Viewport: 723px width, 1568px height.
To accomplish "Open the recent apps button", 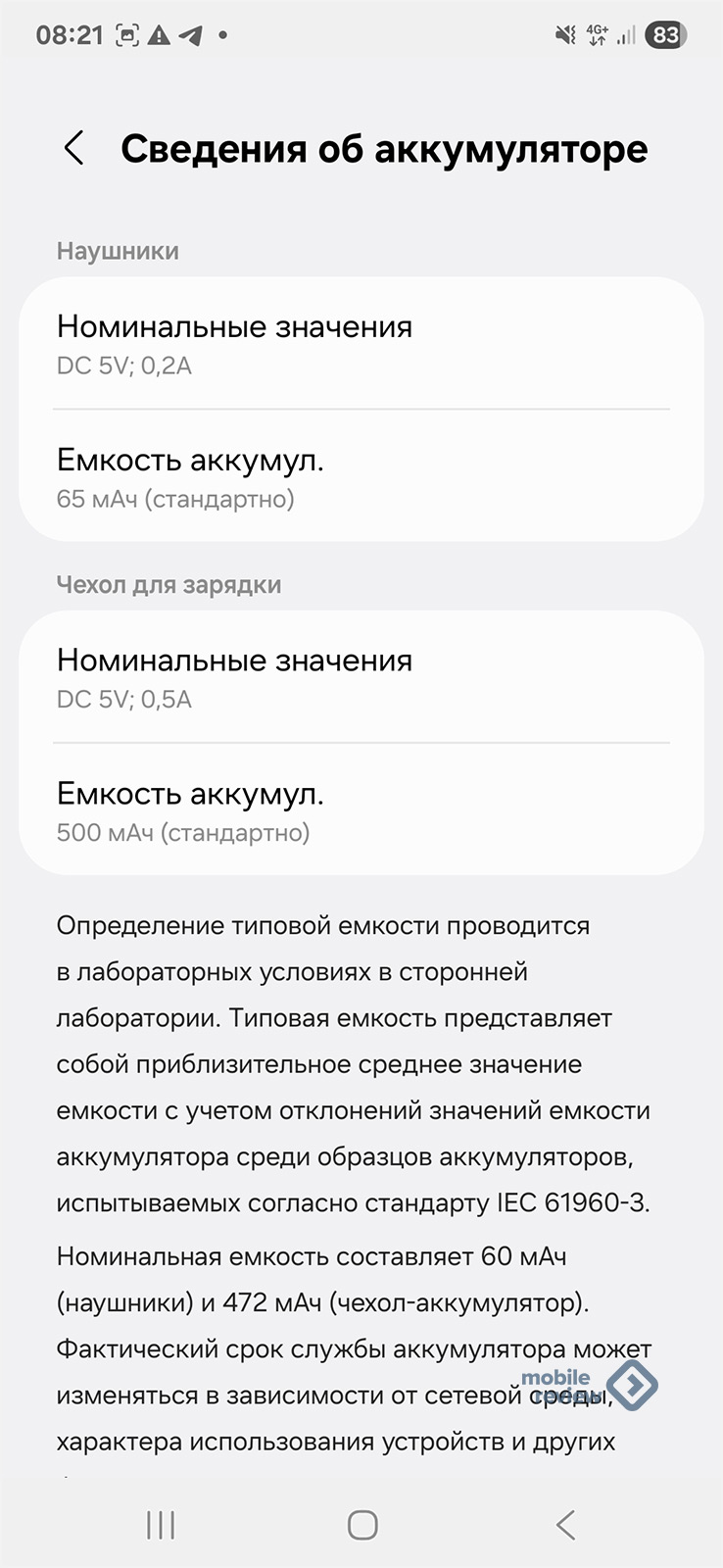I will tap(160, 1525).
